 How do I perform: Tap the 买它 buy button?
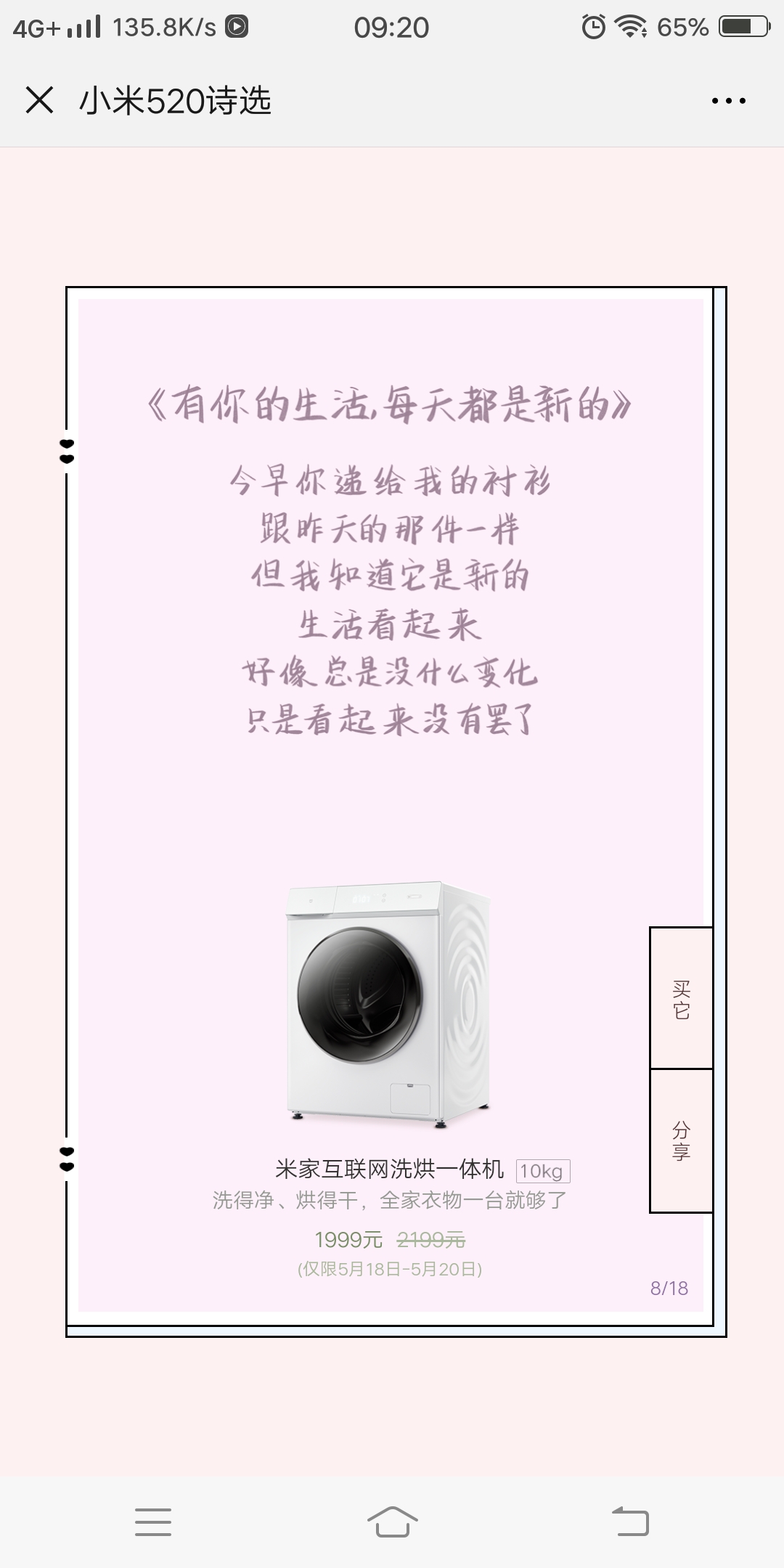click(x=681, y=998)
